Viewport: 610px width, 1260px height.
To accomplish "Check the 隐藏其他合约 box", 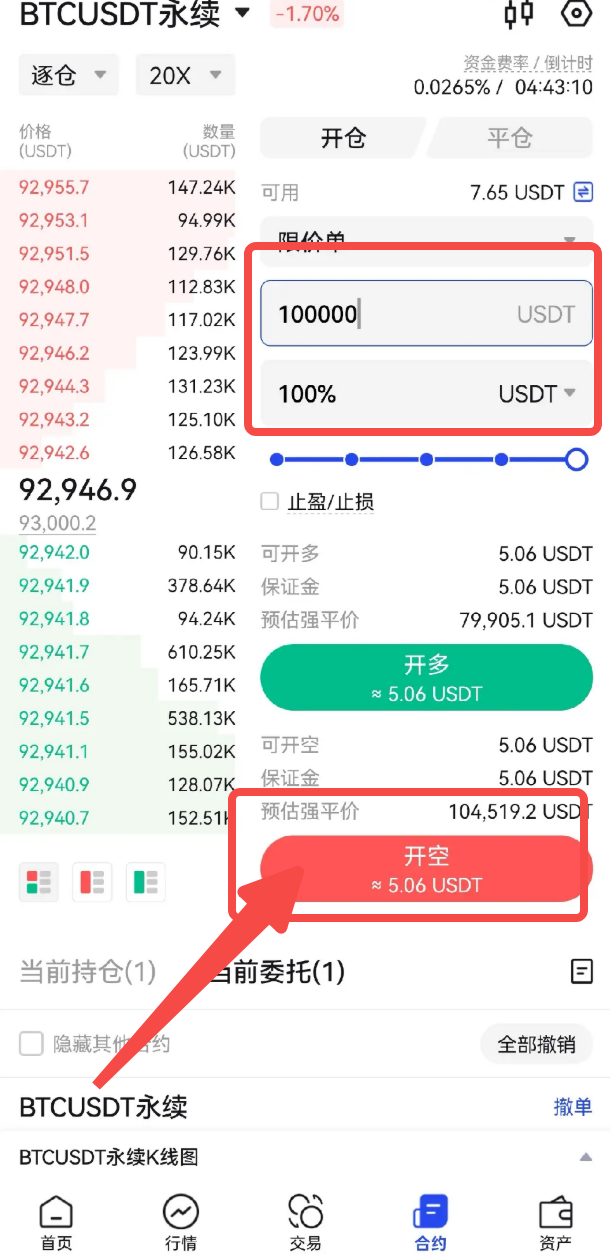I will click(31, 1044).
